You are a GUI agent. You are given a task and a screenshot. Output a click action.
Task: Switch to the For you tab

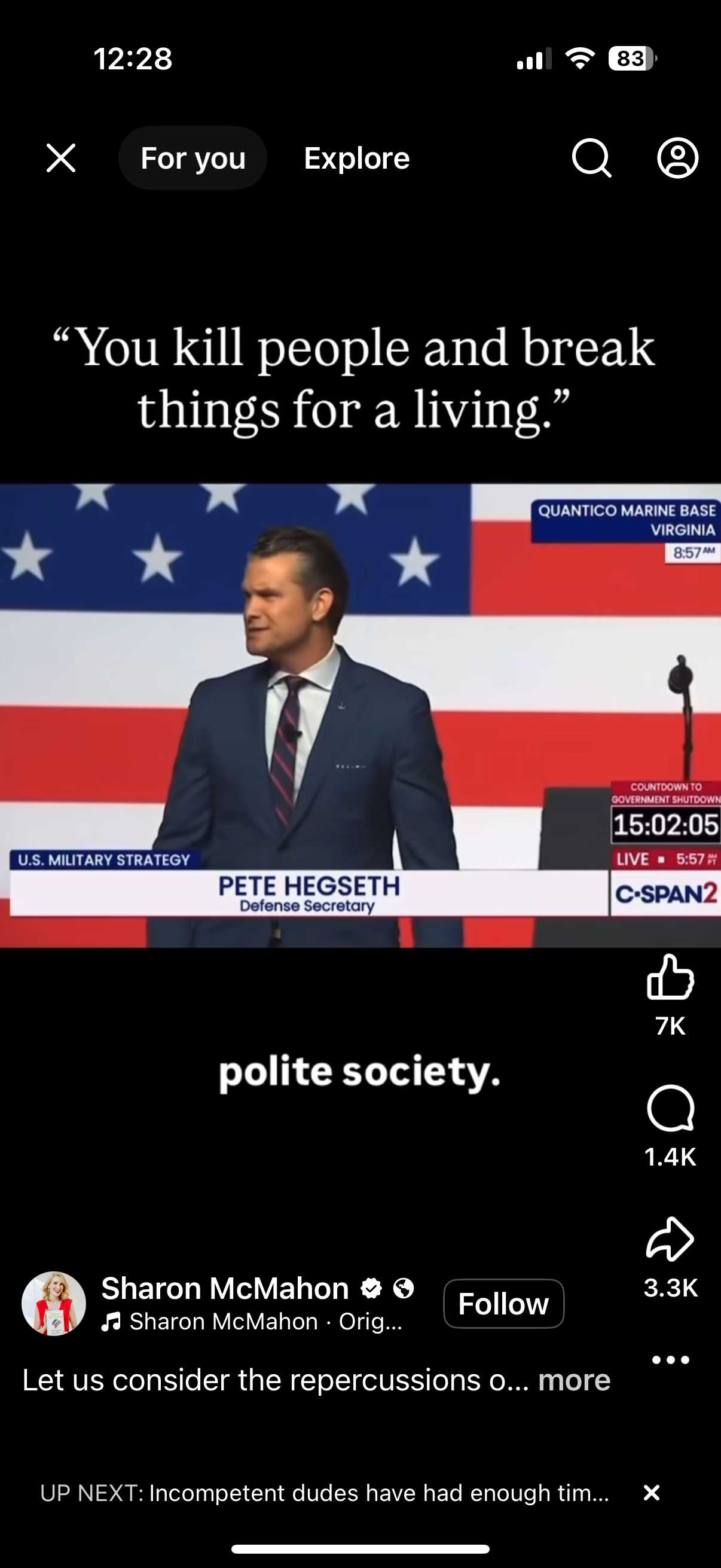193,158
